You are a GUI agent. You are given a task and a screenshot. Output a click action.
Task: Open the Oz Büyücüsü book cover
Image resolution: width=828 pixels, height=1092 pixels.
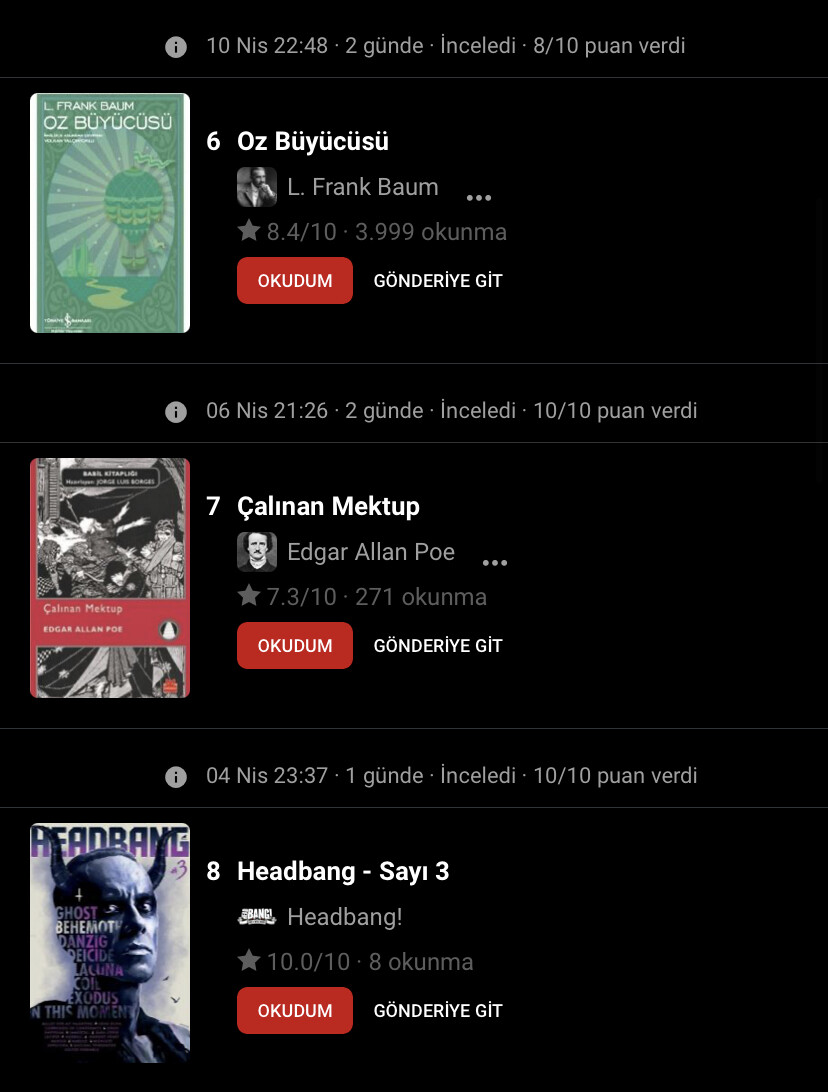click(110, 213)
